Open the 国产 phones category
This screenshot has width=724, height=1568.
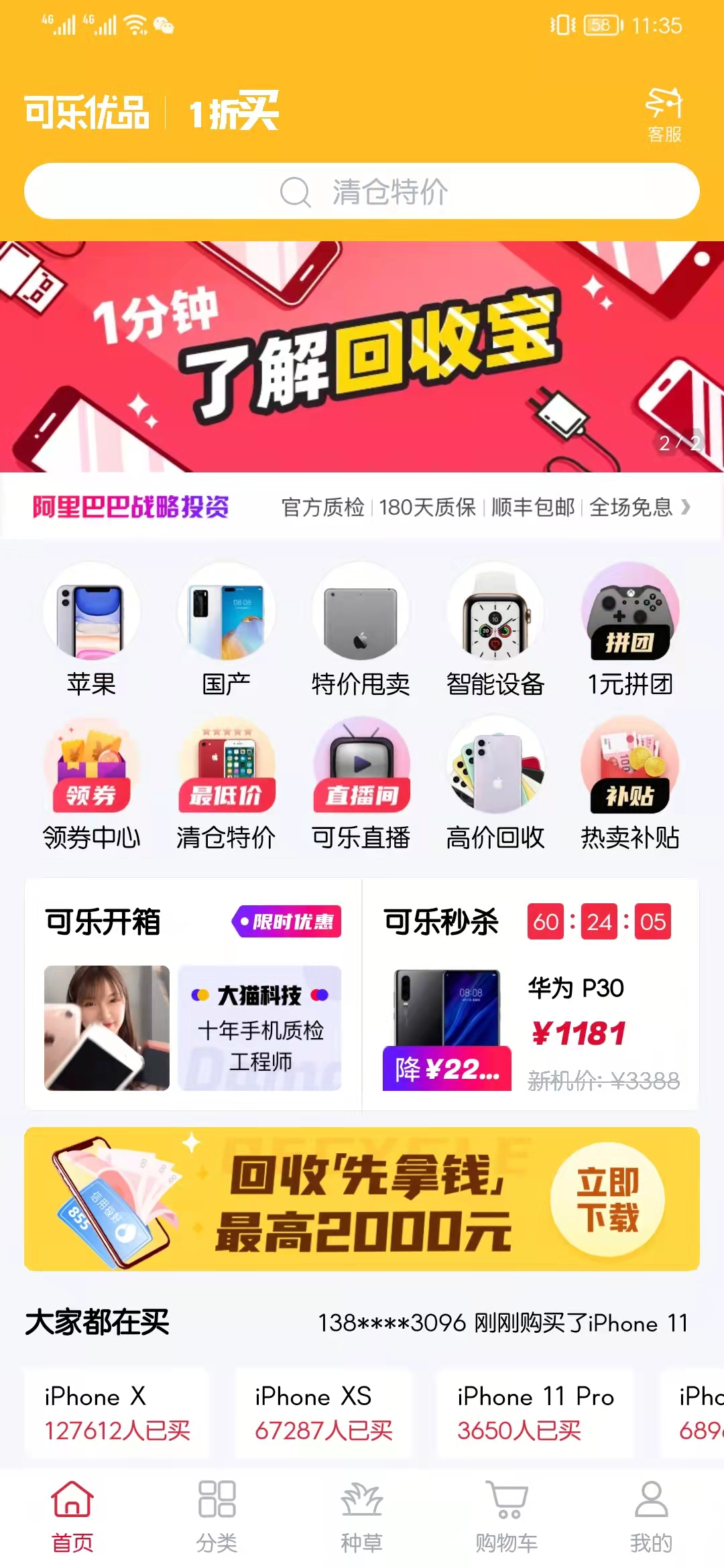point(227,630)
